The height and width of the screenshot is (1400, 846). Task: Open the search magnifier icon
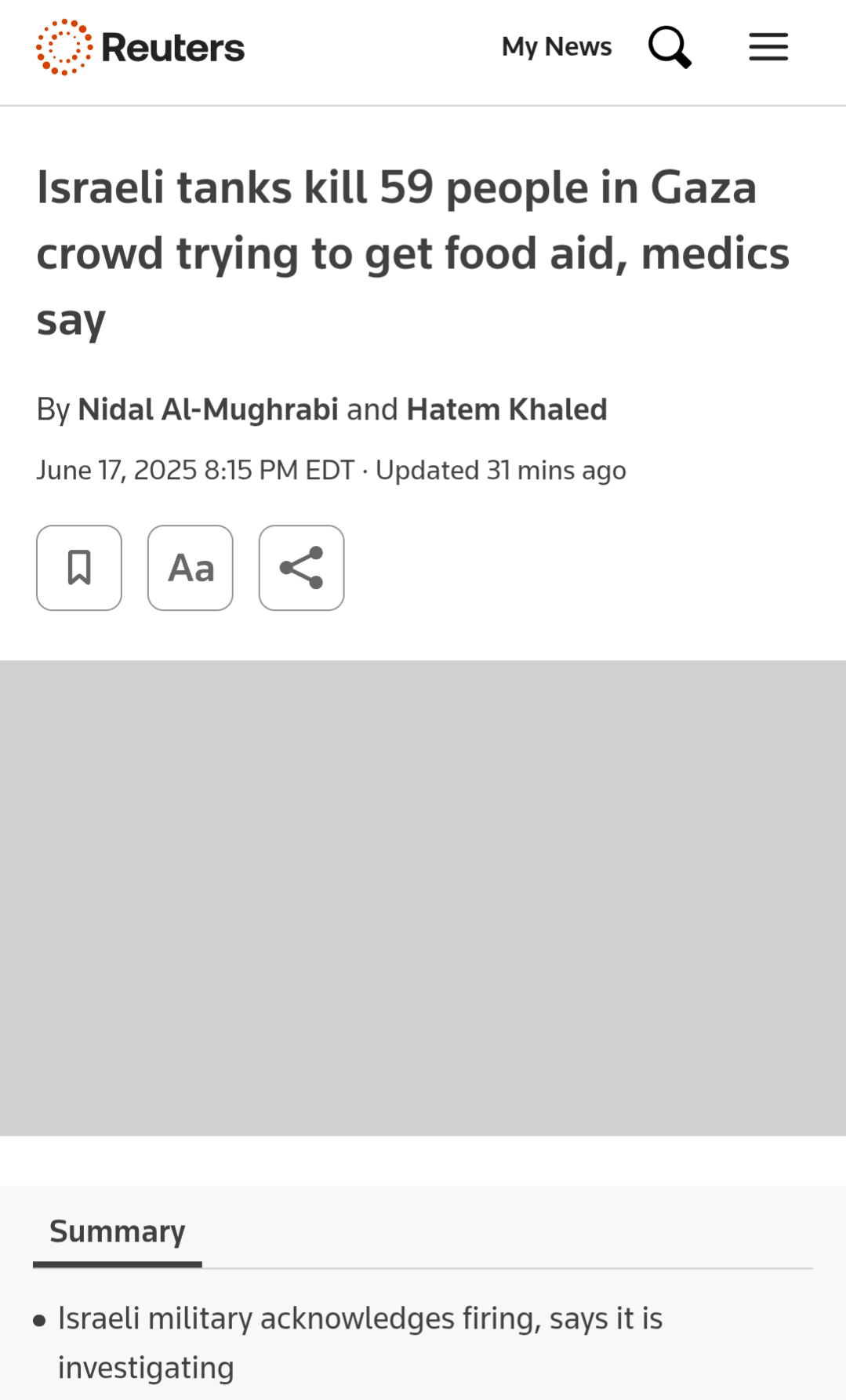pos(670,47)
